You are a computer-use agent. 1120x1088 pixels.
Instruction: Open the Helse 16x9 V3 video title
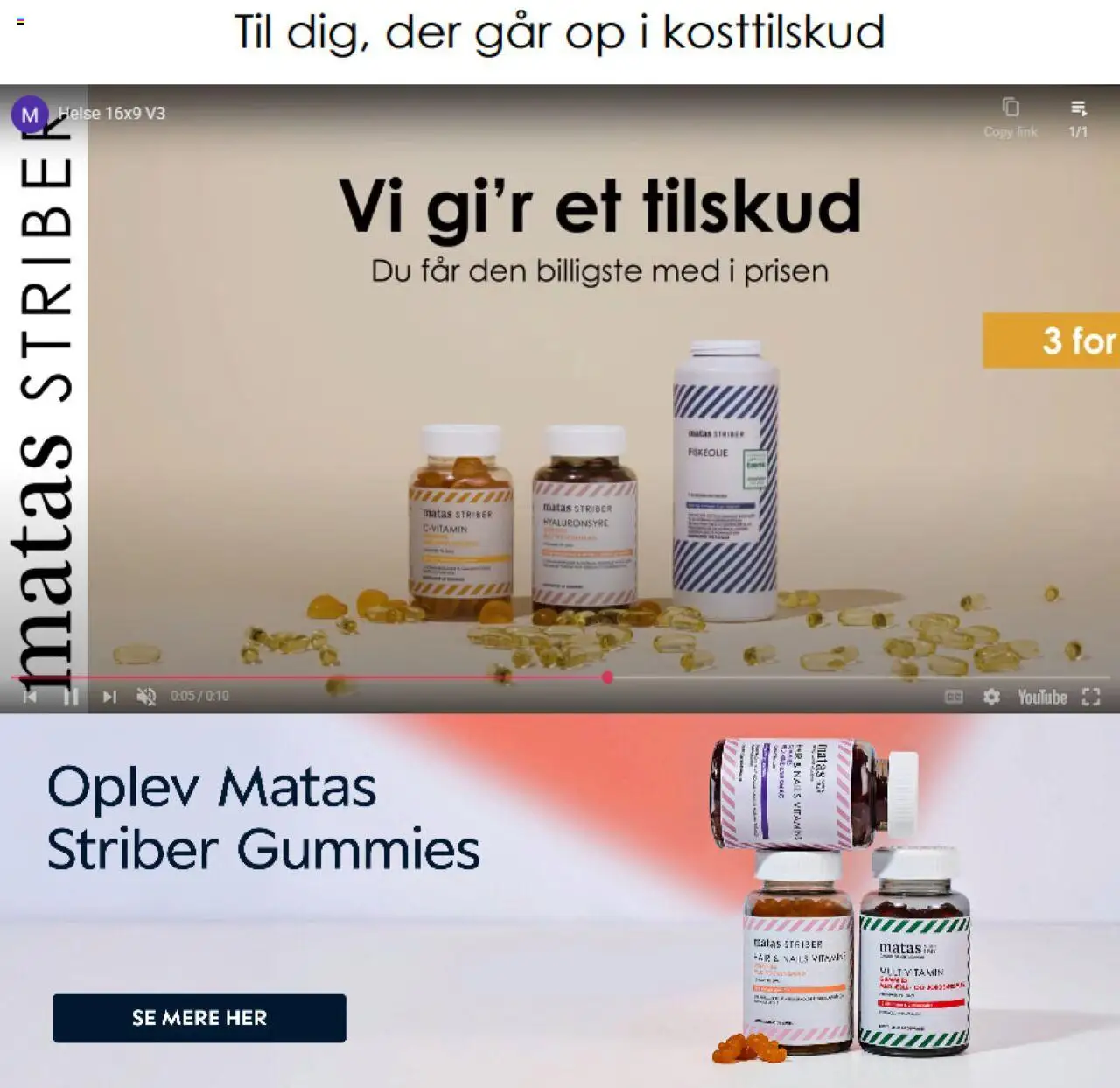111,113
